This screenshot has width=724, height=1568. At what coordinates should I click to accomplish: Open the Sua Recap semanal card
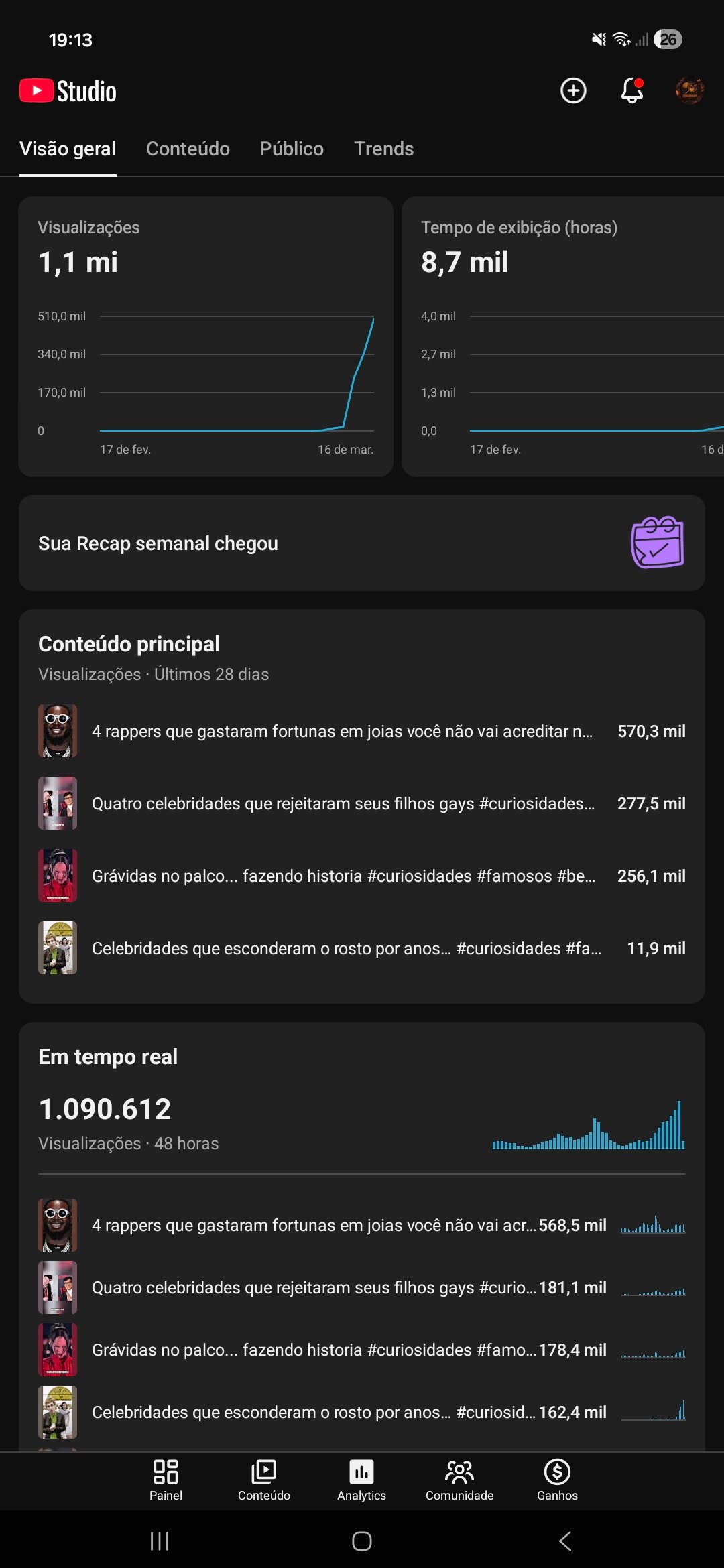[362, 543]
